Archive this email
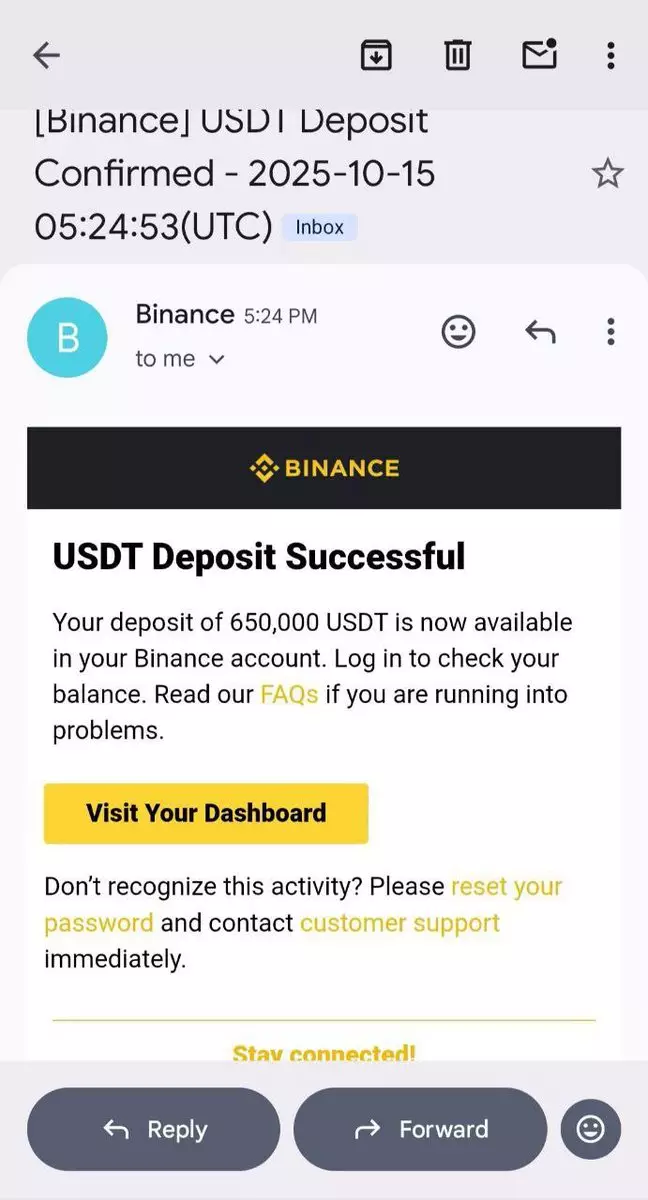Screen dimensions: 648x1200 click(375, 56)
